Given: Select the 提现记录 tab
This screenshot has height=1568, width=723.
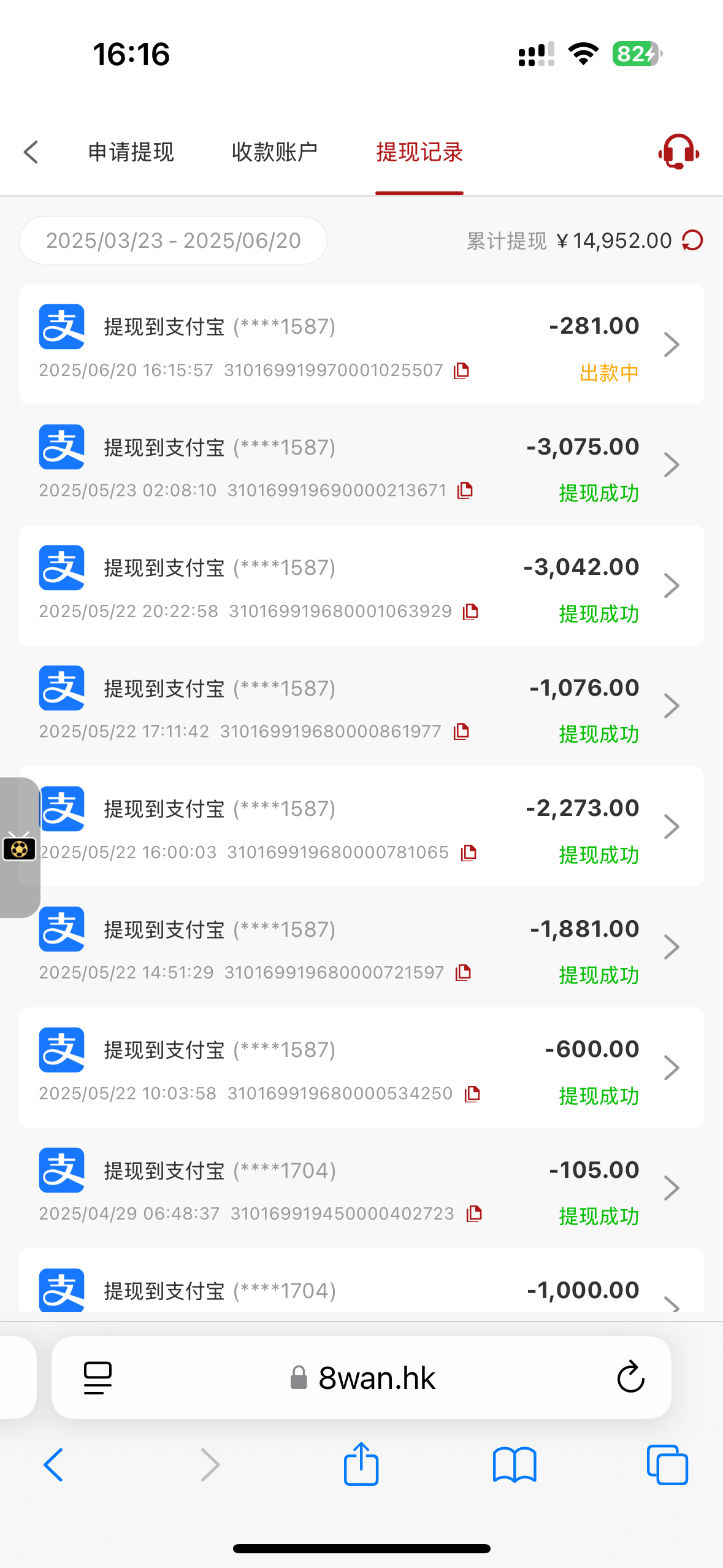Looking at the screenshot, I should (419, 152).
